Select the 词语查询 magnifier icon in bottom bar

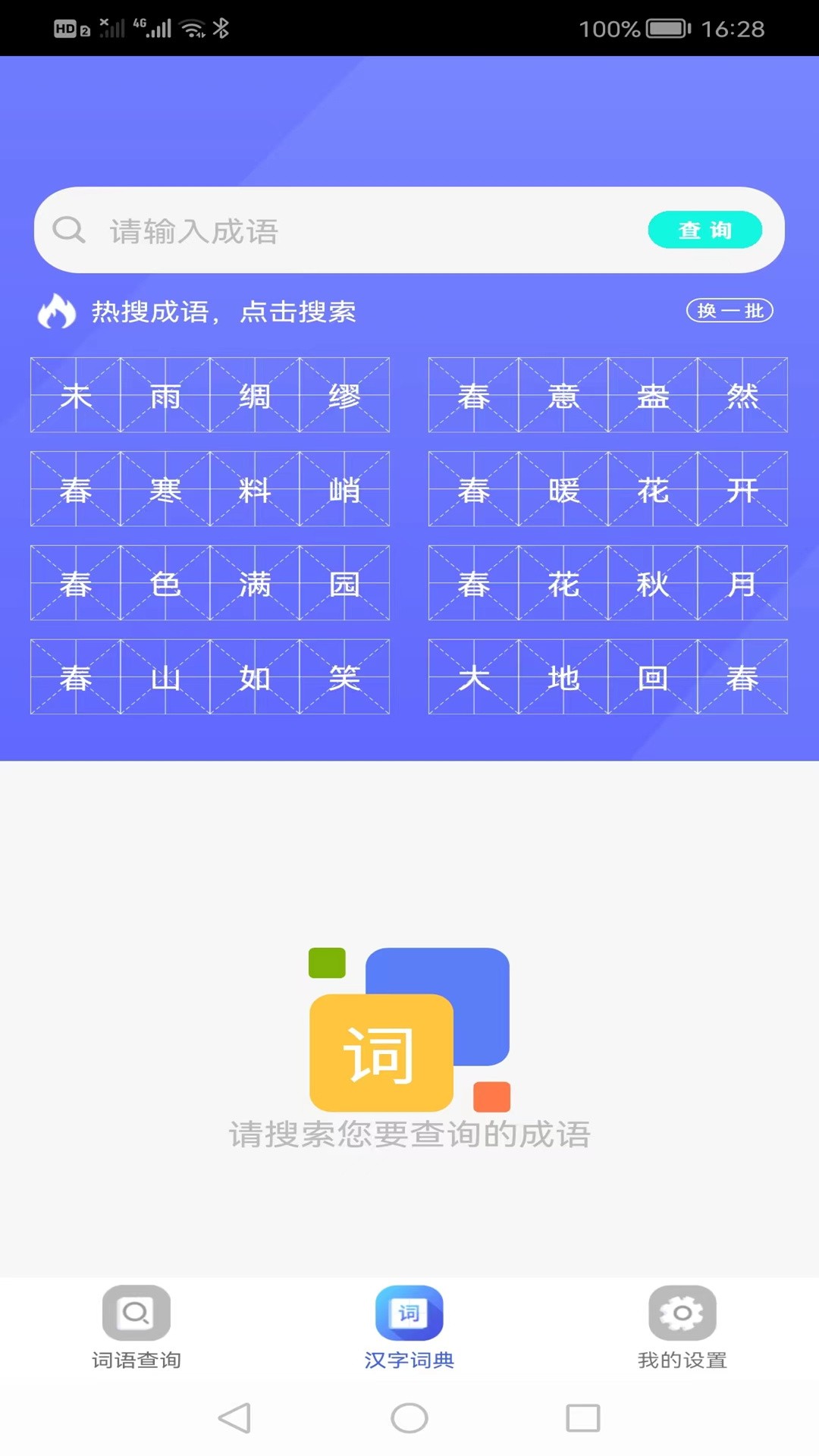(x=136, y=1313)
